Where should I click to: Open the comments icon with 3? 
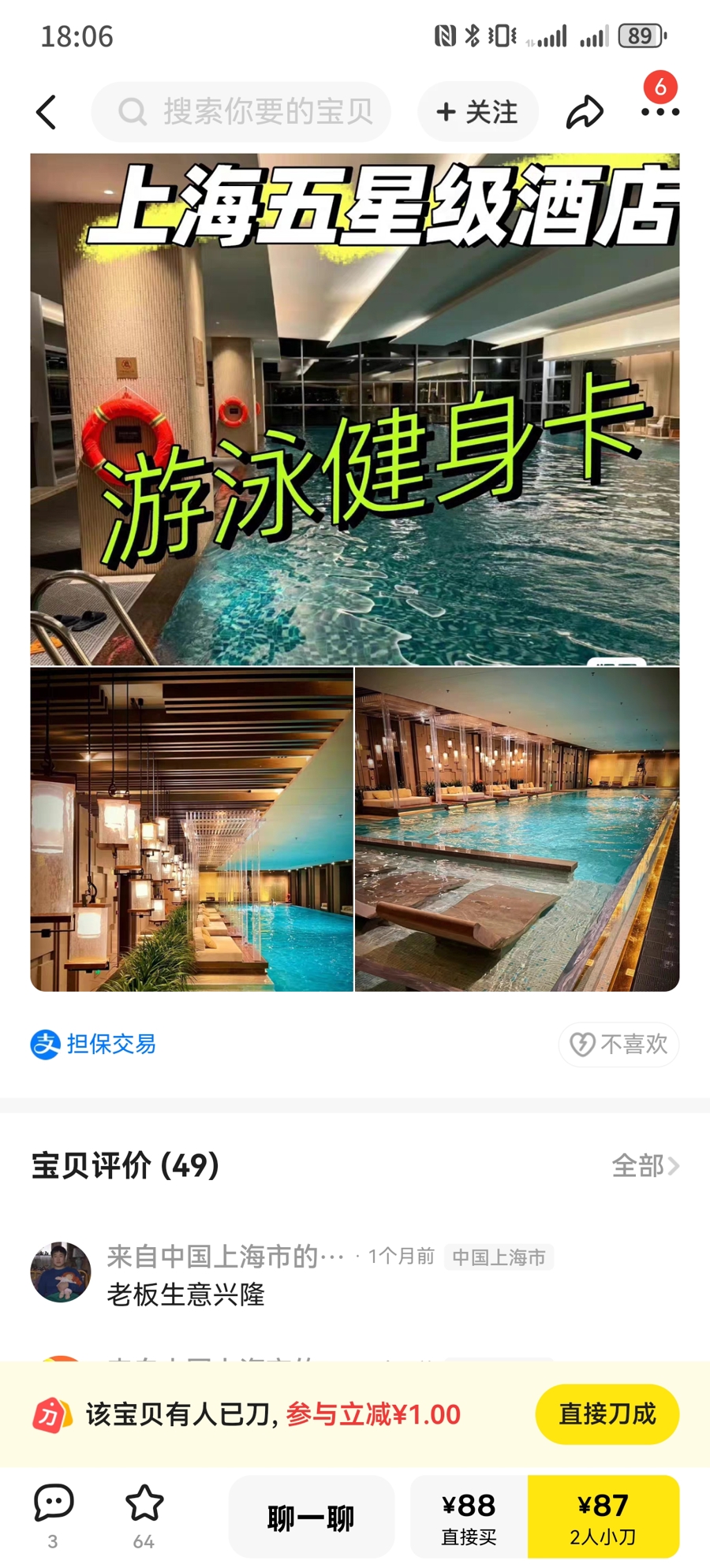[54, 1514]
